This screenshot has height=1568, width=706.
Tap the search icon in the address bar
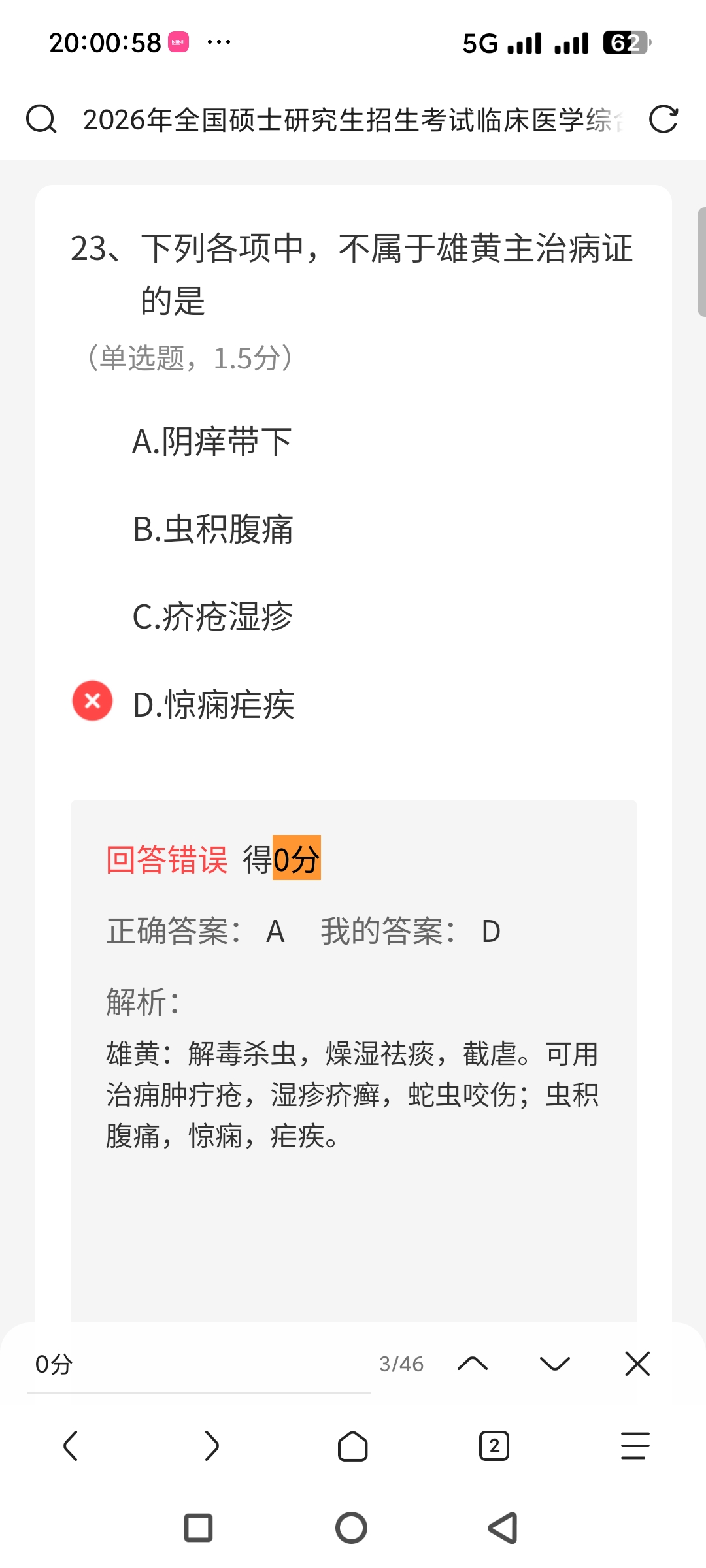tap(41, 120)
